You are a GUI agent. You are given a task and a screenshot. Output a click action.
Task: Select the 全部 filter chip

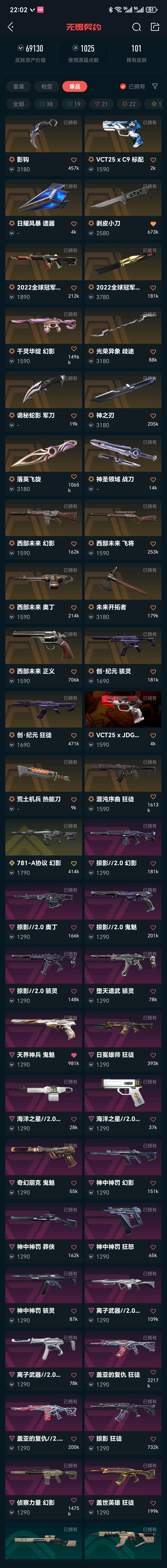point(19,104)
